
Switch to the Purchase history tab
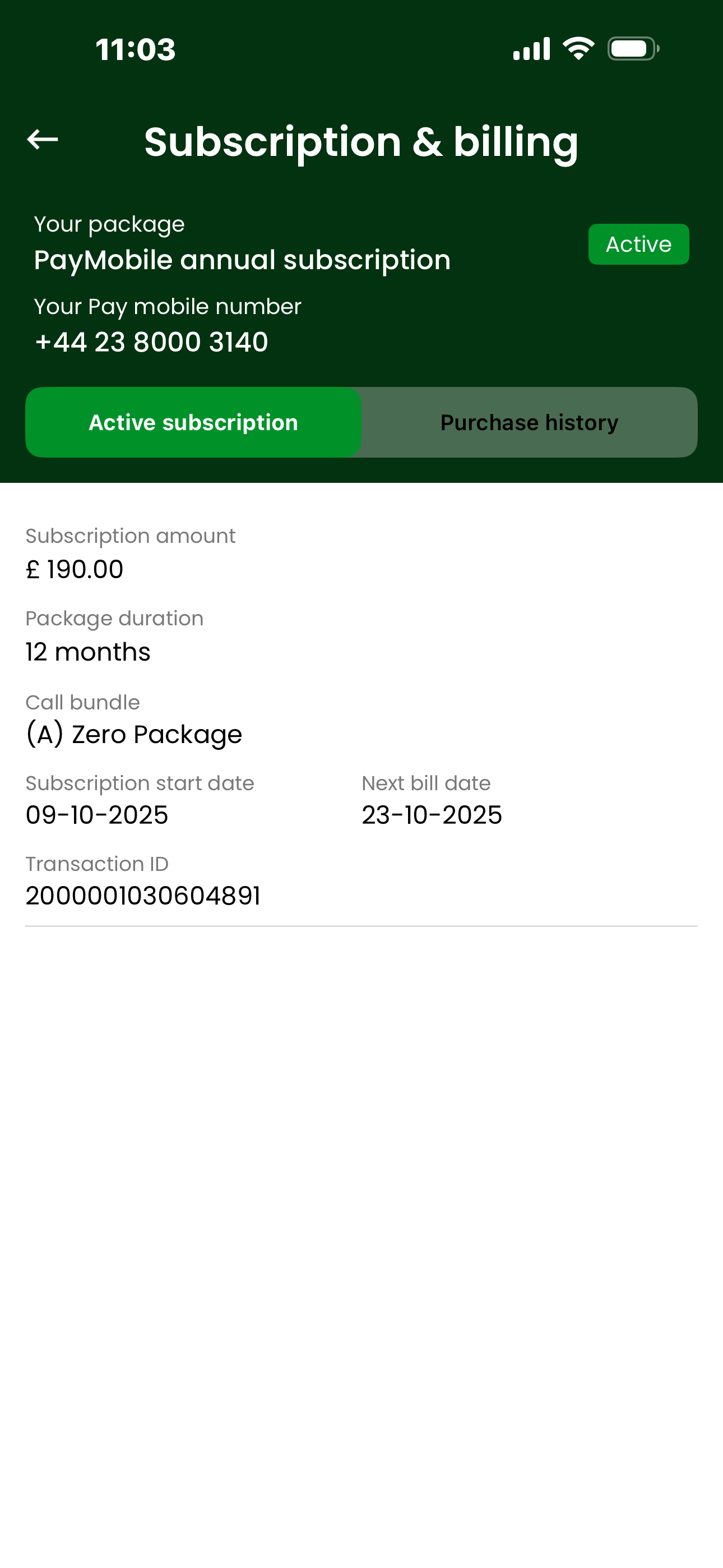[529, 422]
